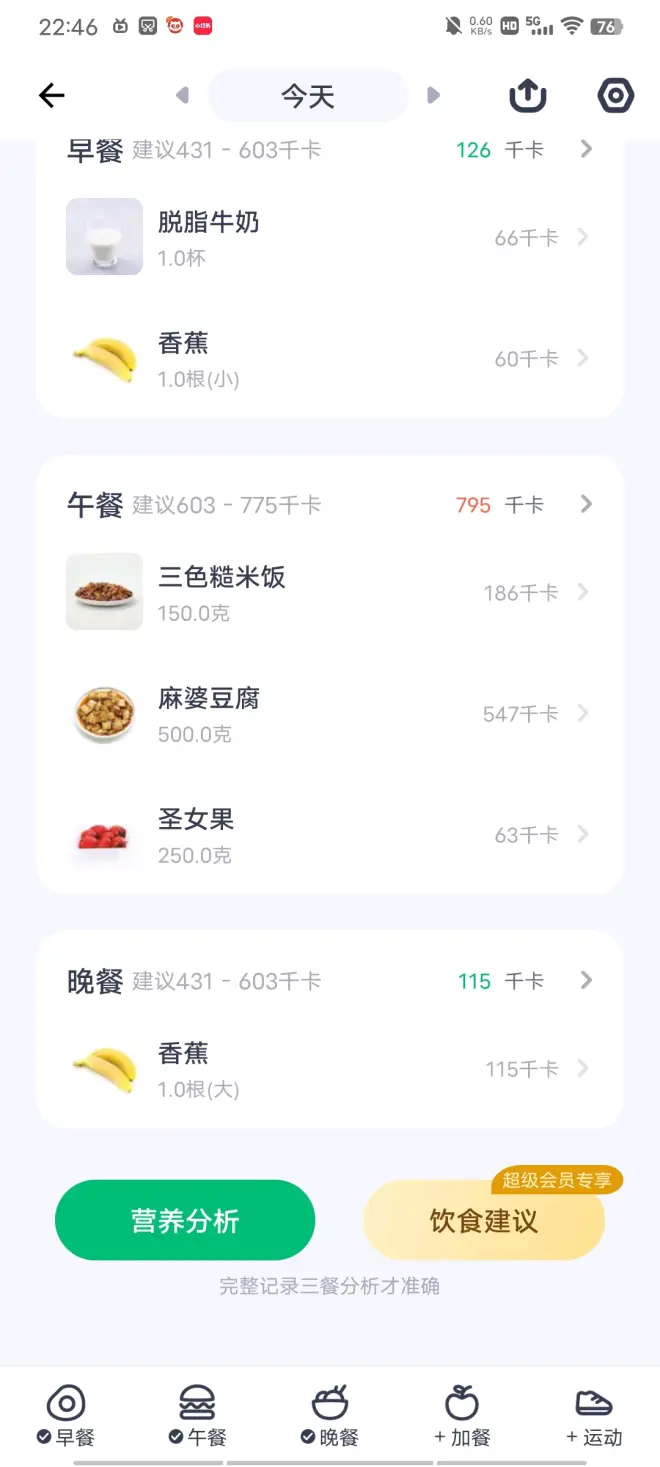The image size is (660, 1467).
Task: Open 饮食建议 member feature
Action: (x=484, y=1221)
